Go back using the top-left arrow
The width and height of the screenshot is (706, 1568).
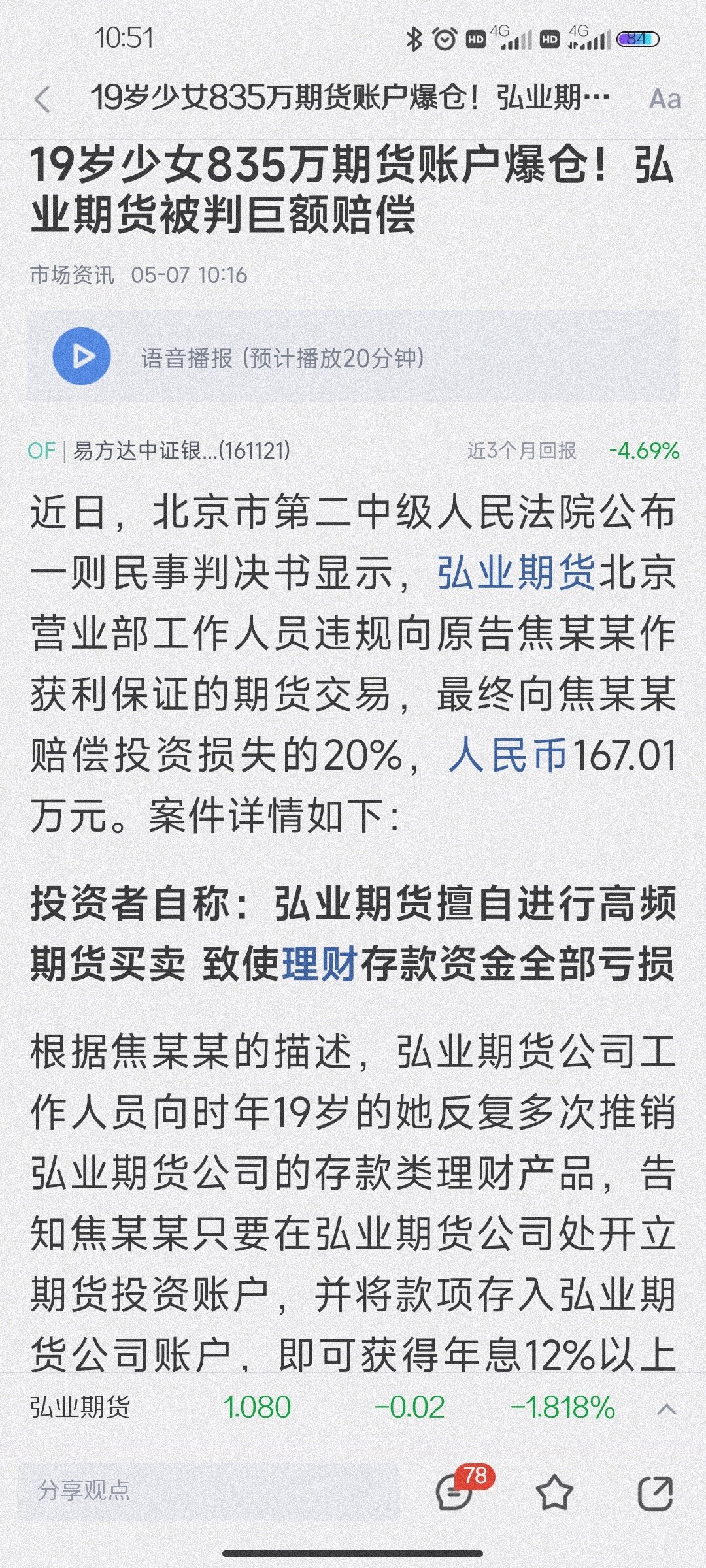[42, 100]
